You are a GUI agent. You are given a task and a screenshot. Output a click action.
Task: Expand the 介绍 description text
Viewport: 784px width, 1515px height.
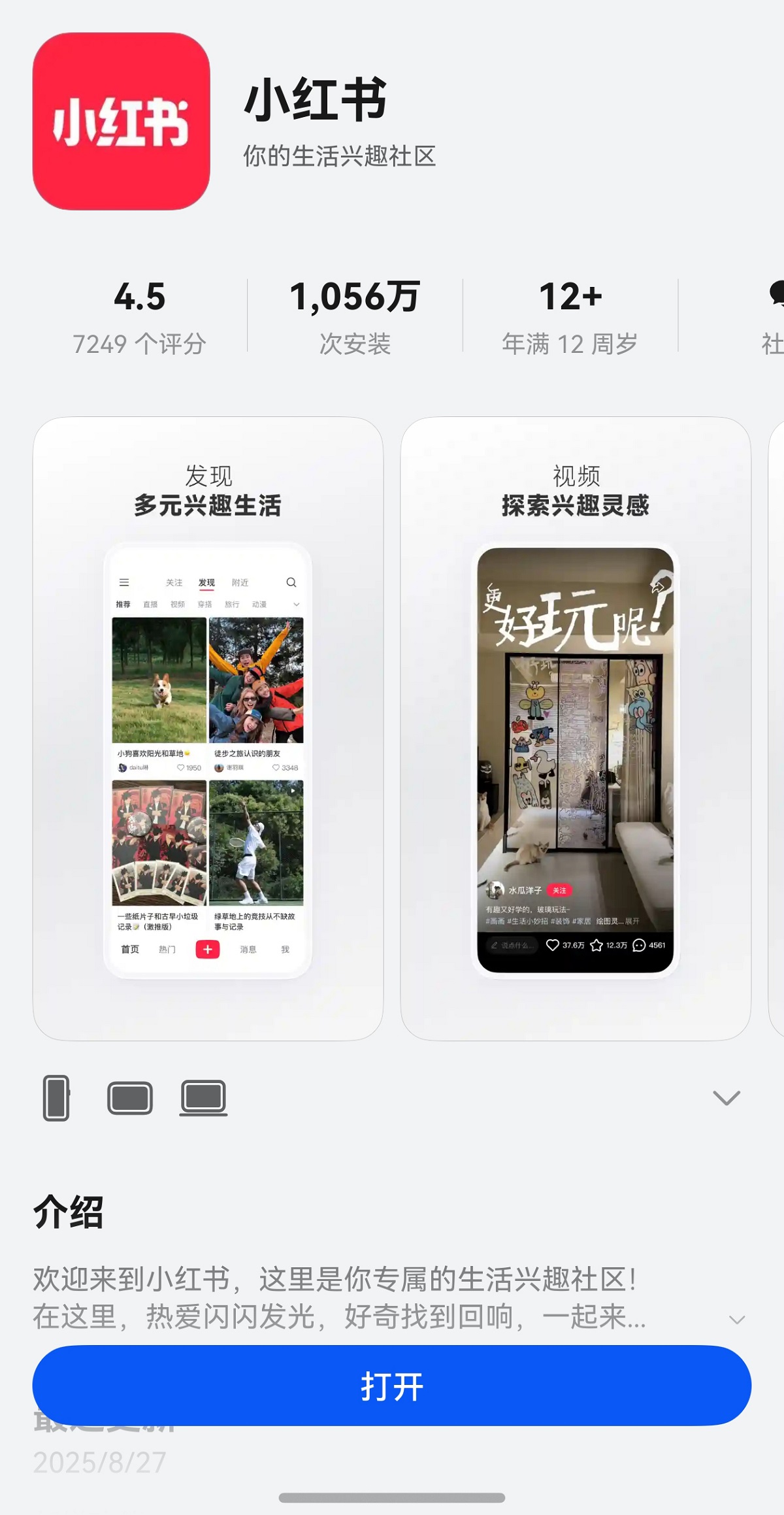tap(736, 1320)
